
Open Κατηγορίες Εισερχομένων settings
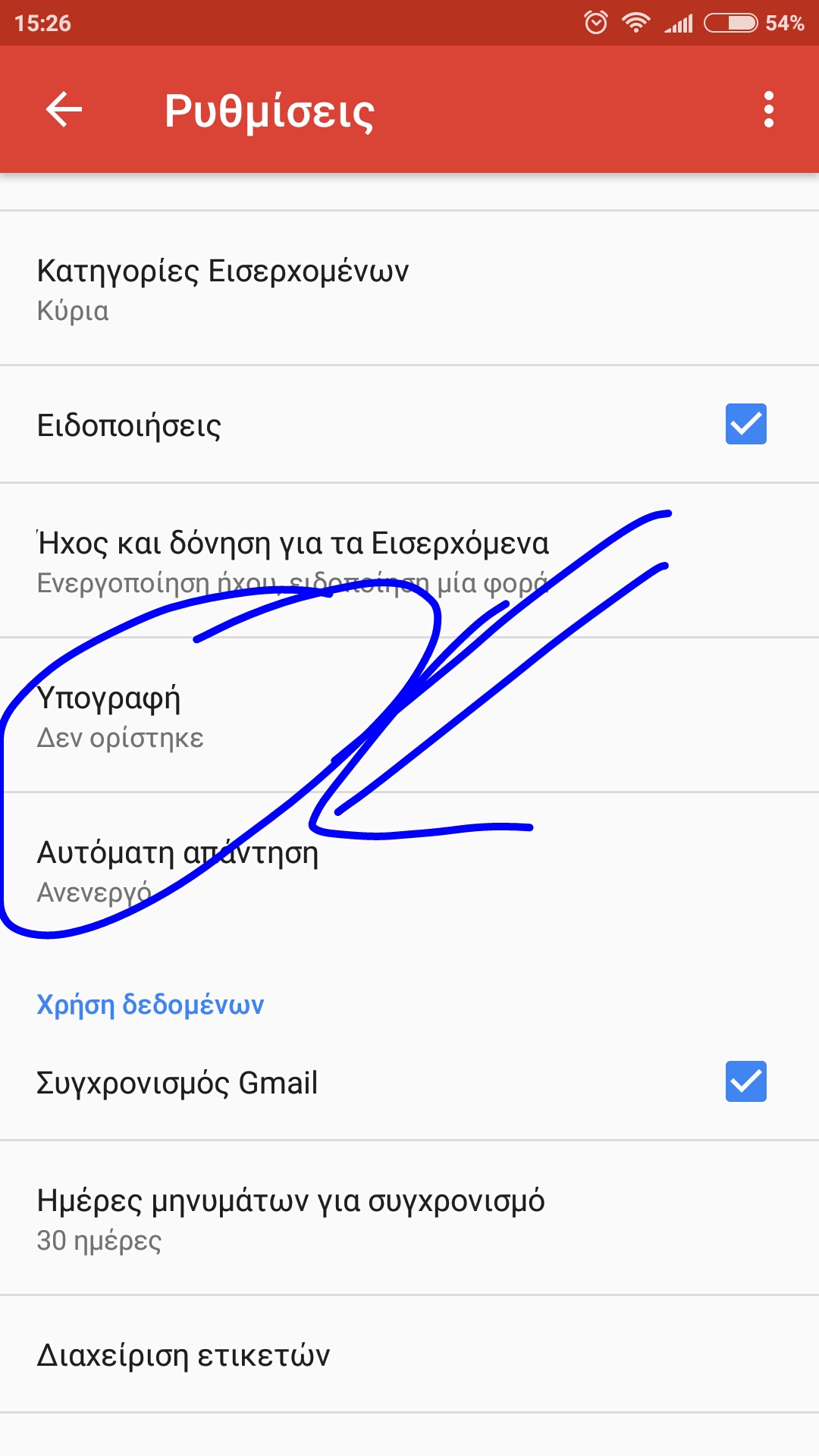click(409, 288)
